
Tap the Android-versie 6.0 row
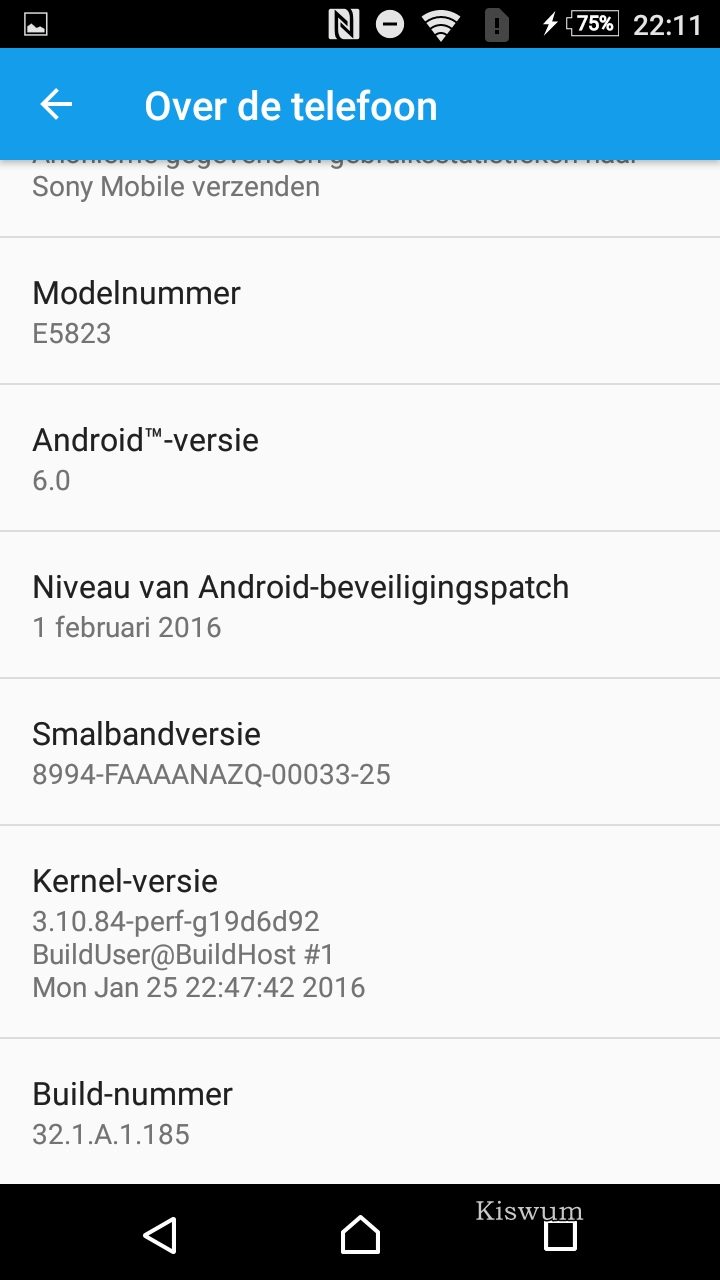click(x=360, y=458)
